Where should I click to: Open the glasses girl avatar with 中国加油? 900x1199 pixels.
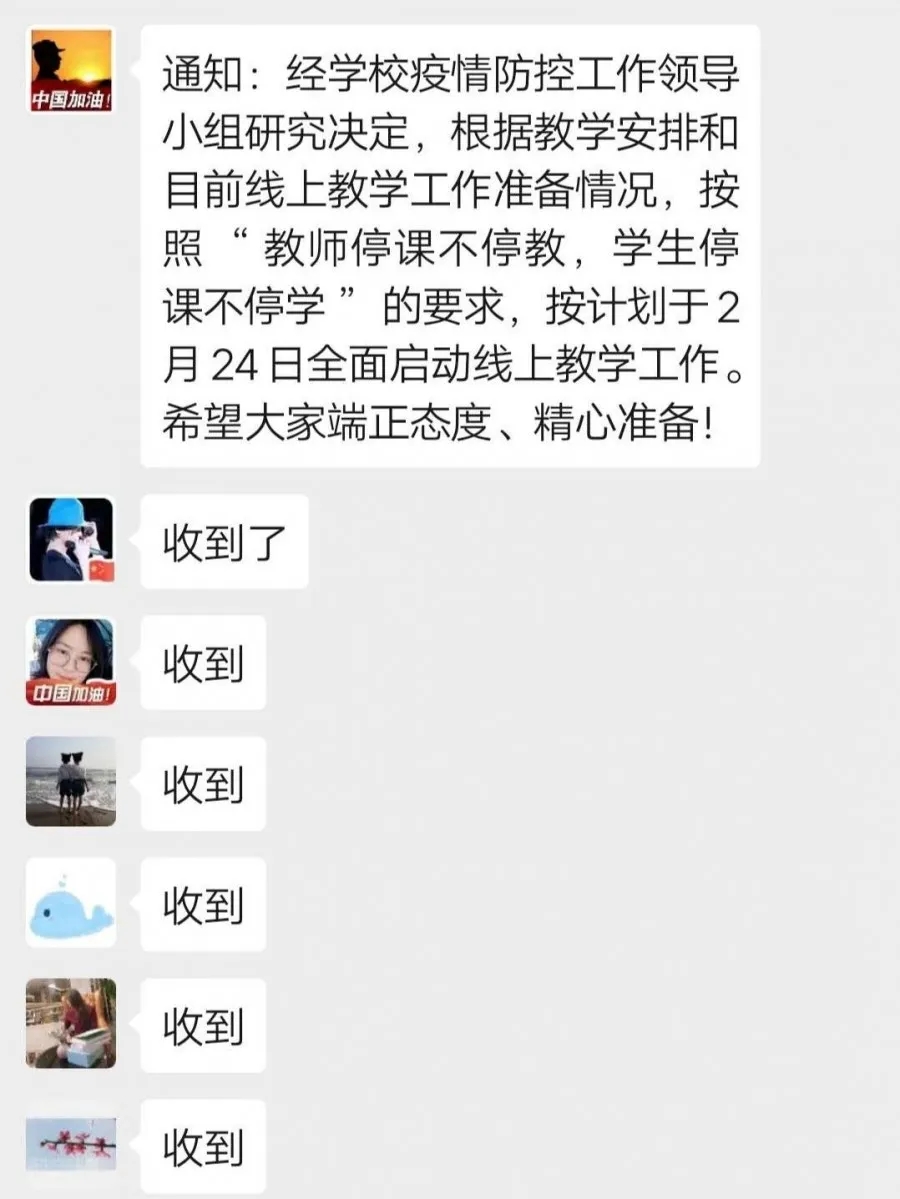coord(71,661)
